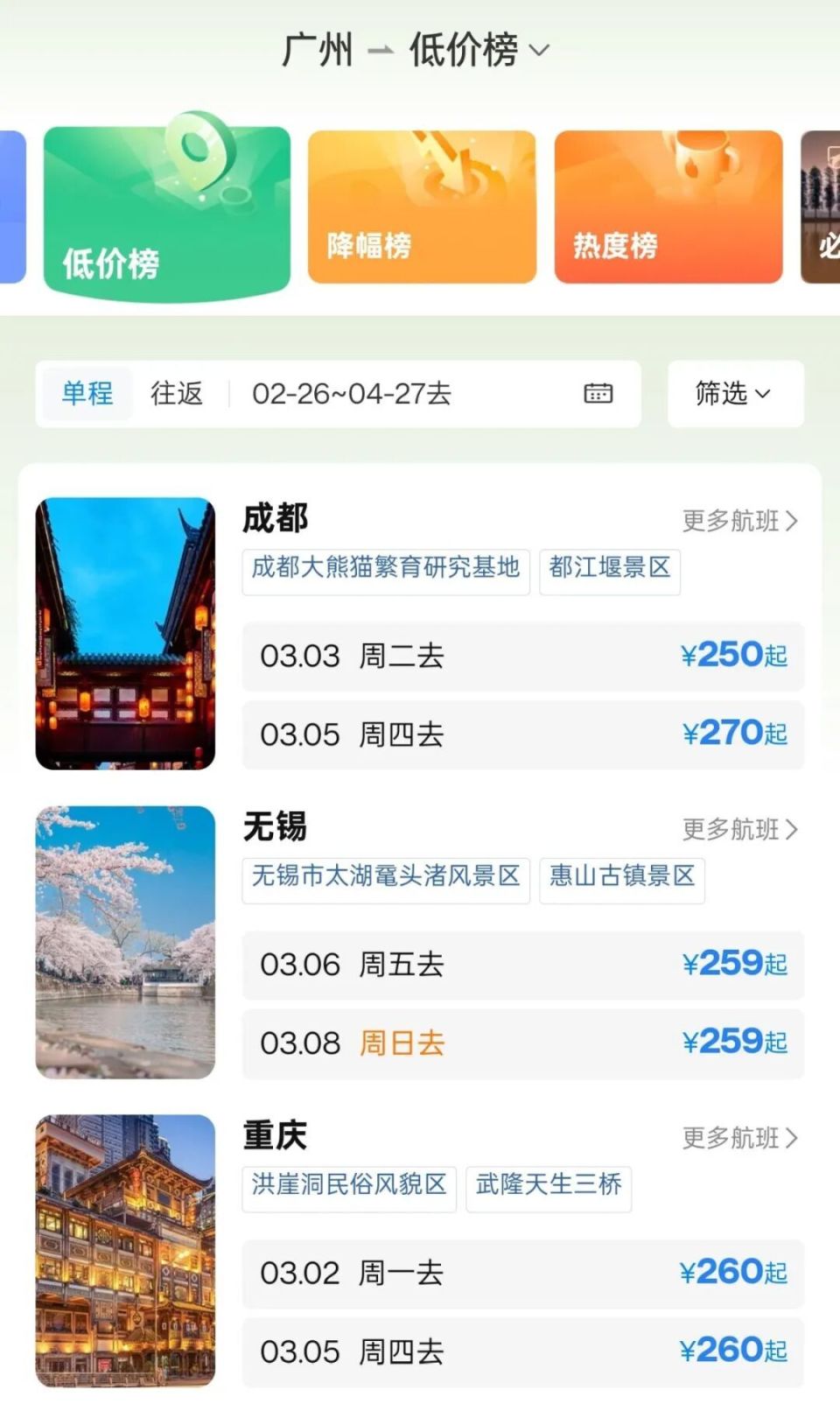
Task: Select the 03.08 周日去 Wuxi departure option
Action: pyautogui.click(x=522, y=1042)
